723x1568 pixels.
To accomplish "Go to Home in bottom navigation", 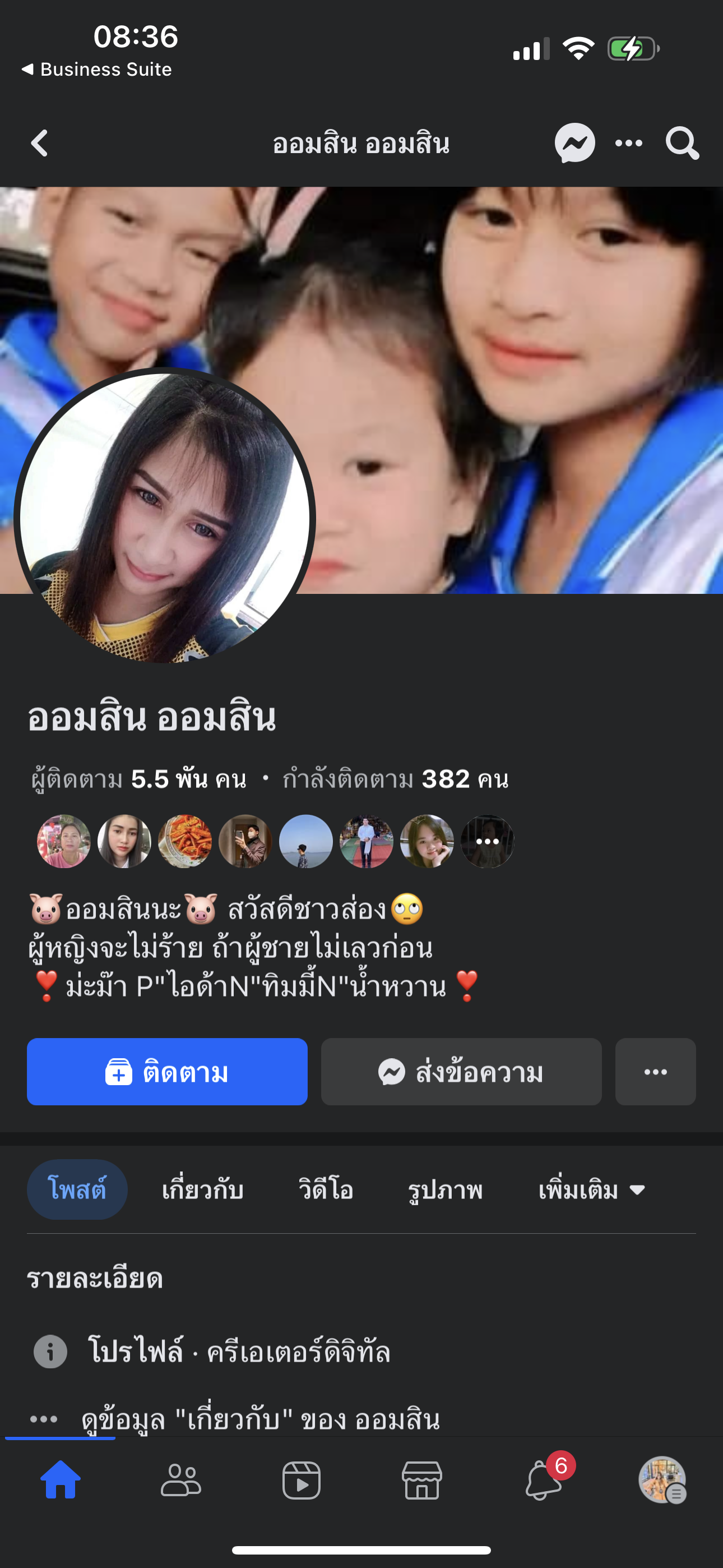I will [61, 1481].
